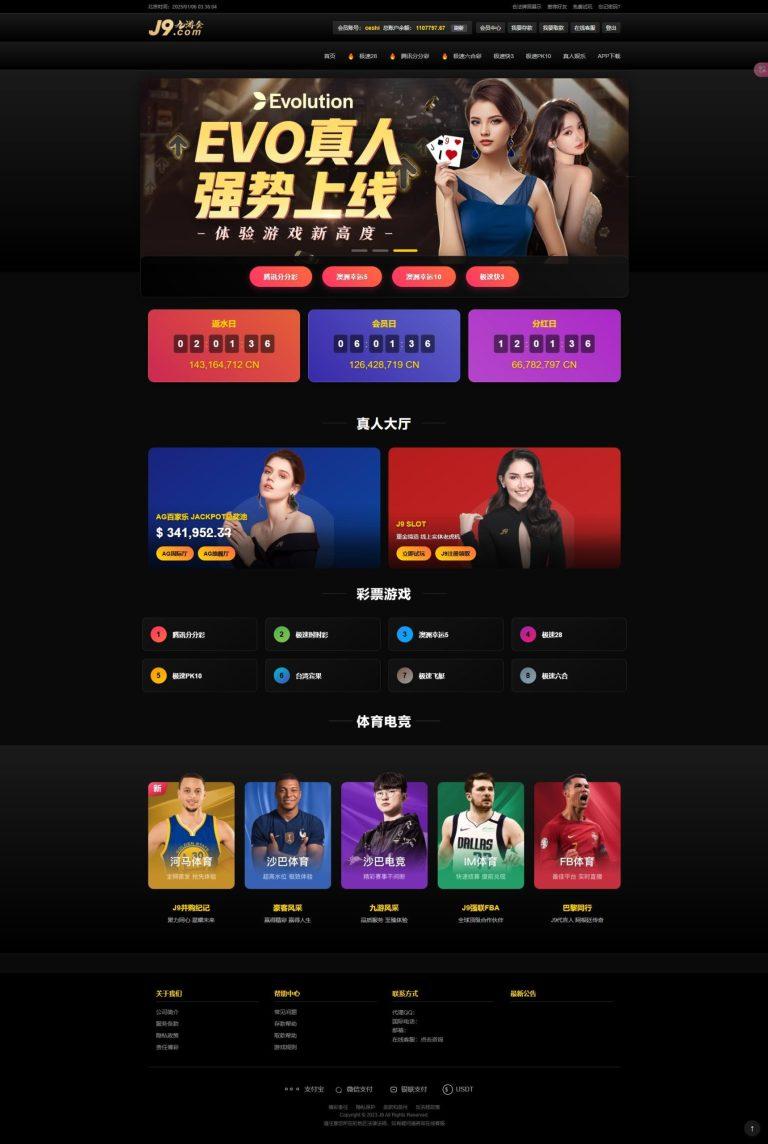768x1144 pixels.
Task: Open the 首页 home nav item
Action: [329, 56]
